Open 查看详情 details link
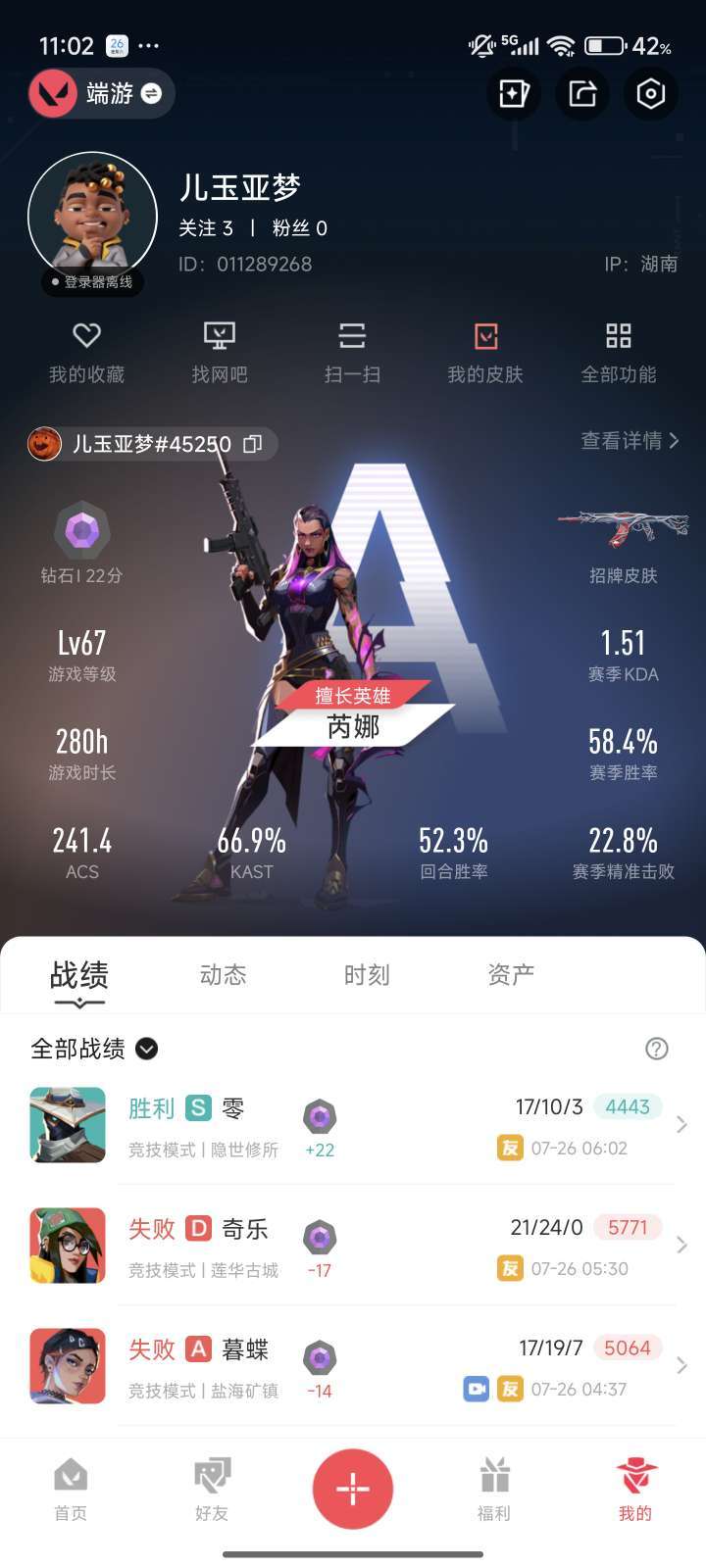 pos(630,441)
